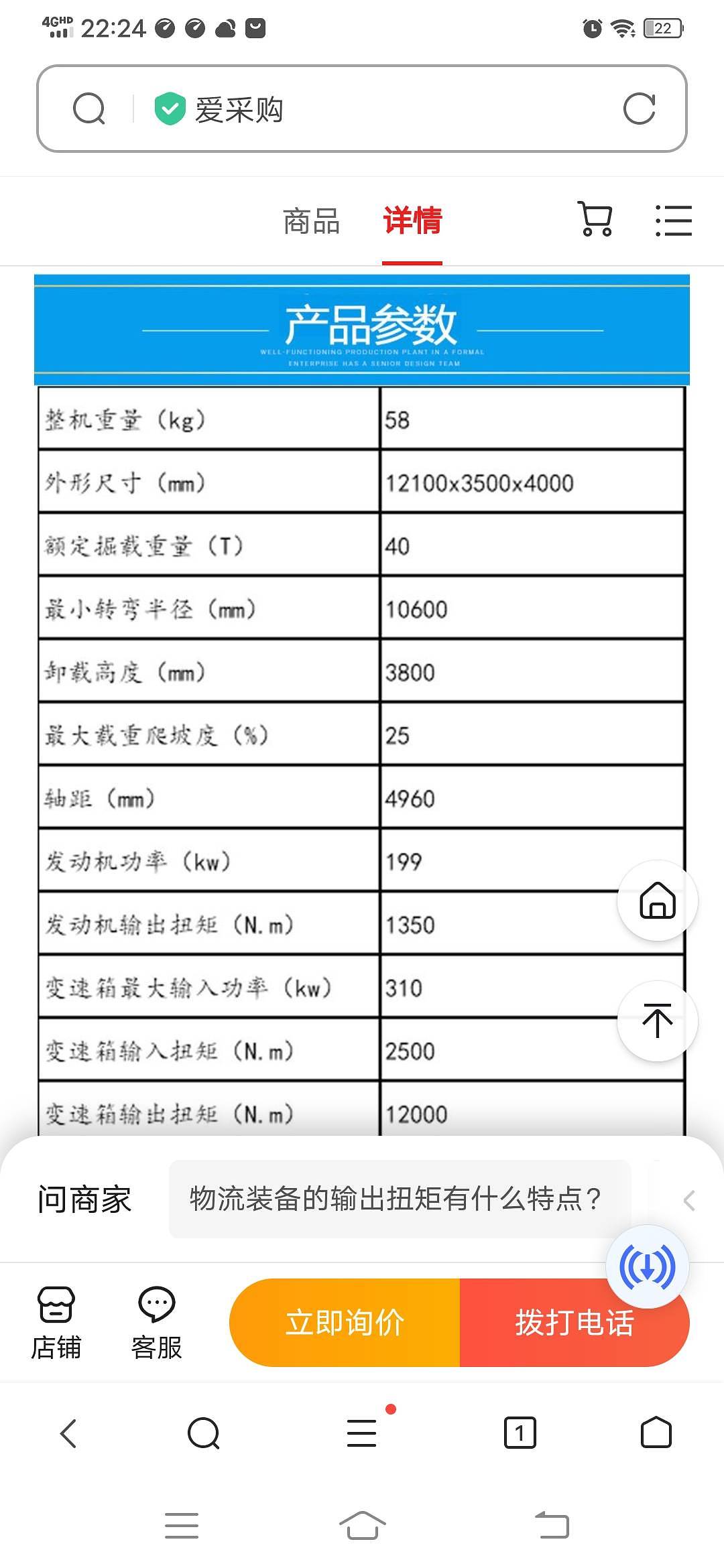The height and width of the screenshot is (1568, 724).
Task: Reload the page with the refresh icon
Action: click(x=639, y=109)
